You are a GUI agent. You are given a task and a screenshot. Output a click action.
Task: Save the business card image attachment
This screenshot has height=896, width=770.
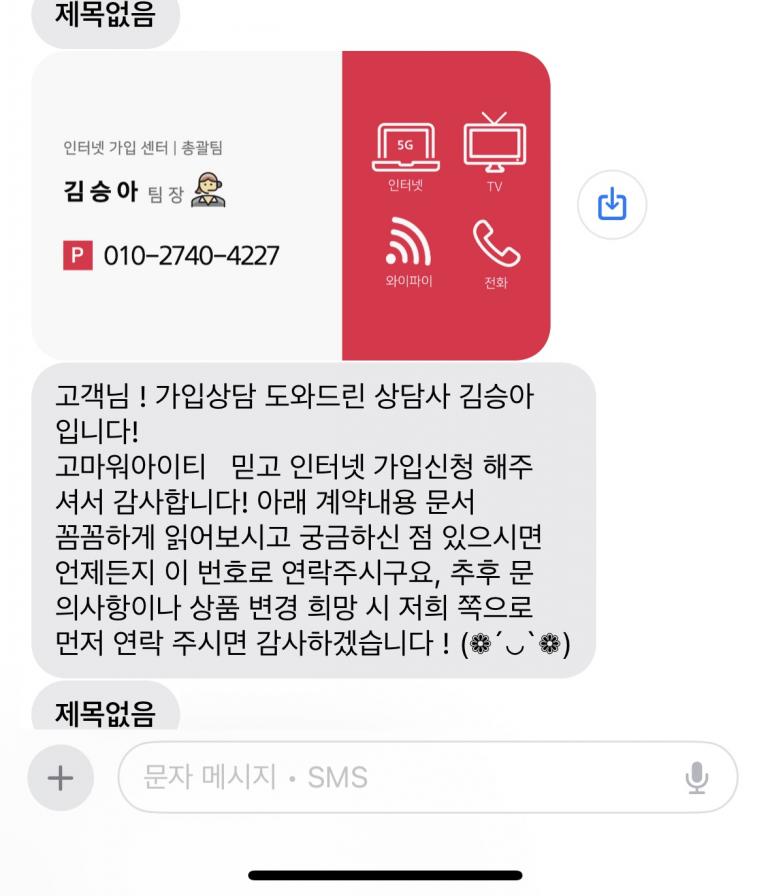pyautogui.click(x=612, y=205)
